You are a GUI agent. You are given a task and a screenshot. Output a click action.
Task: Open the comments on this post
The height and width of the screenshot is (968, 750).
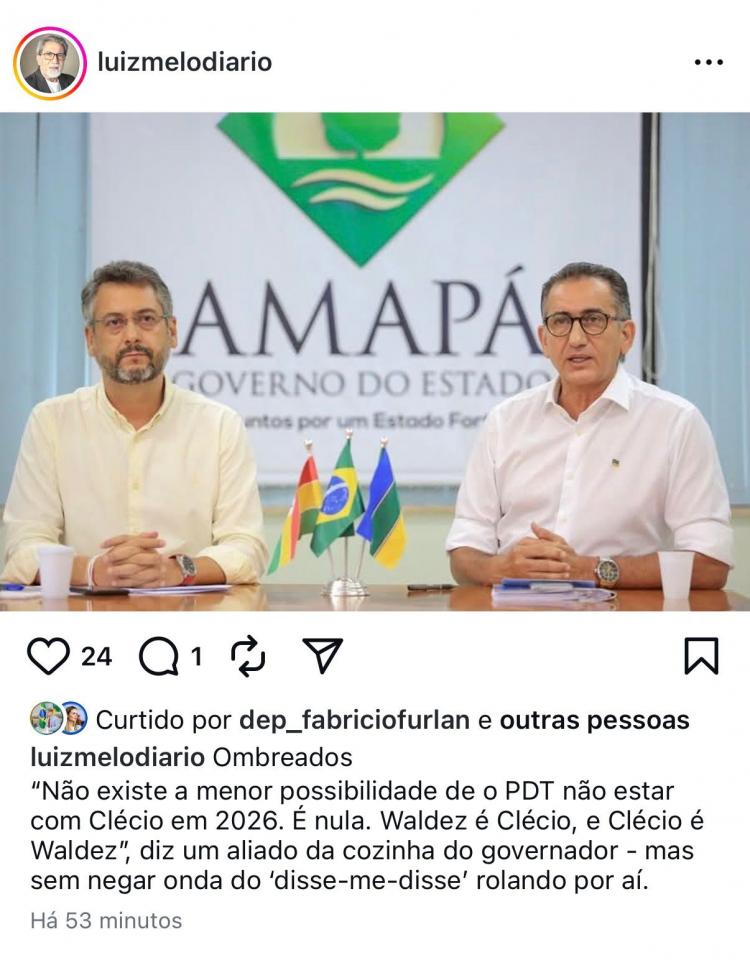tap(159, 657)
